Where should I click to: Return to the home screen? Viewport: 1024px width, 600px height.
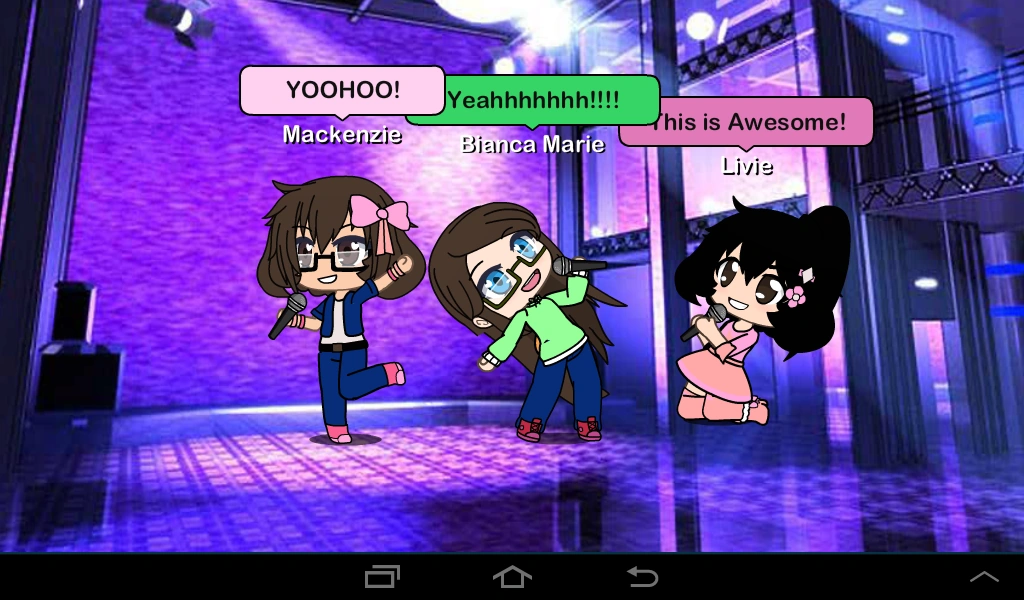[x=512, y=577]
